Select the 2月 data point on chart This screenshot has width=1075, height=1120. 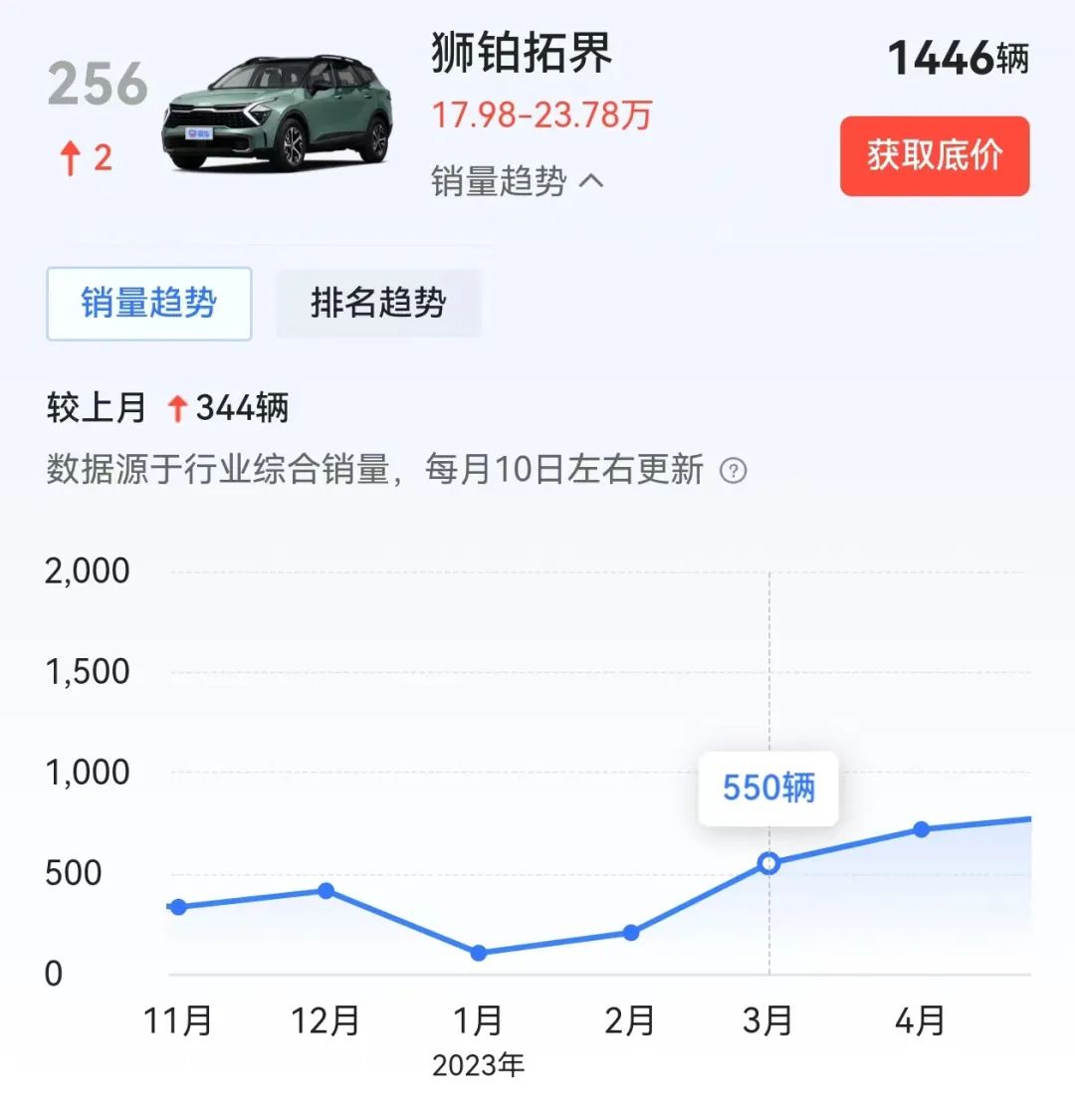coord(630,933)
